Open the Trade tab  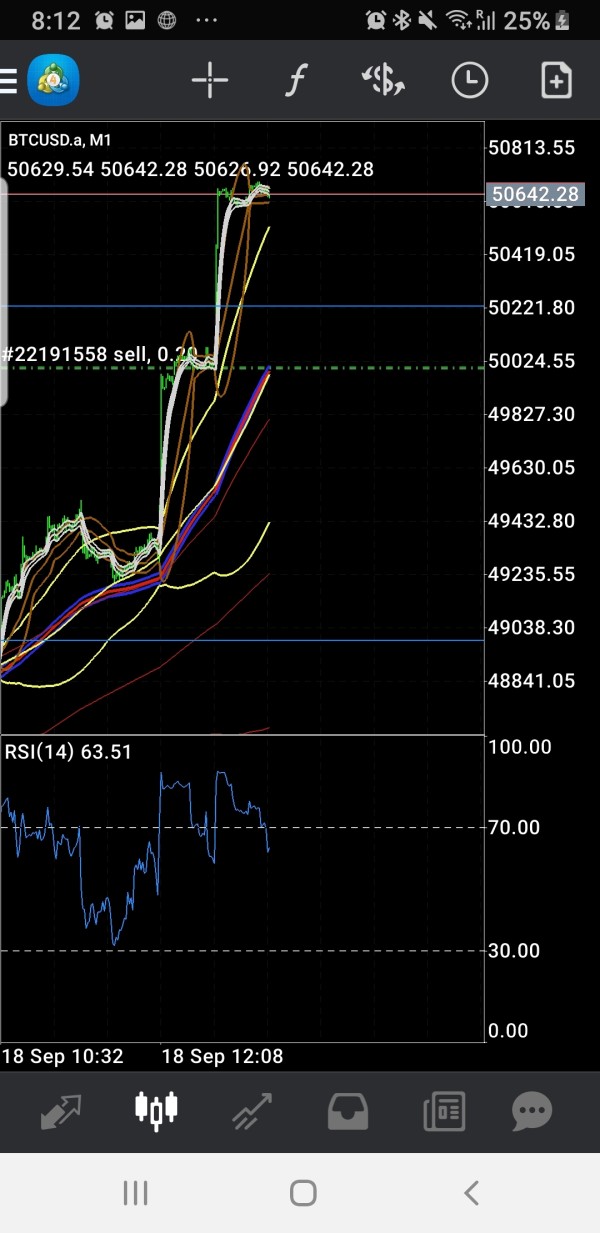pyautogui.click(x=251, y=1111)
